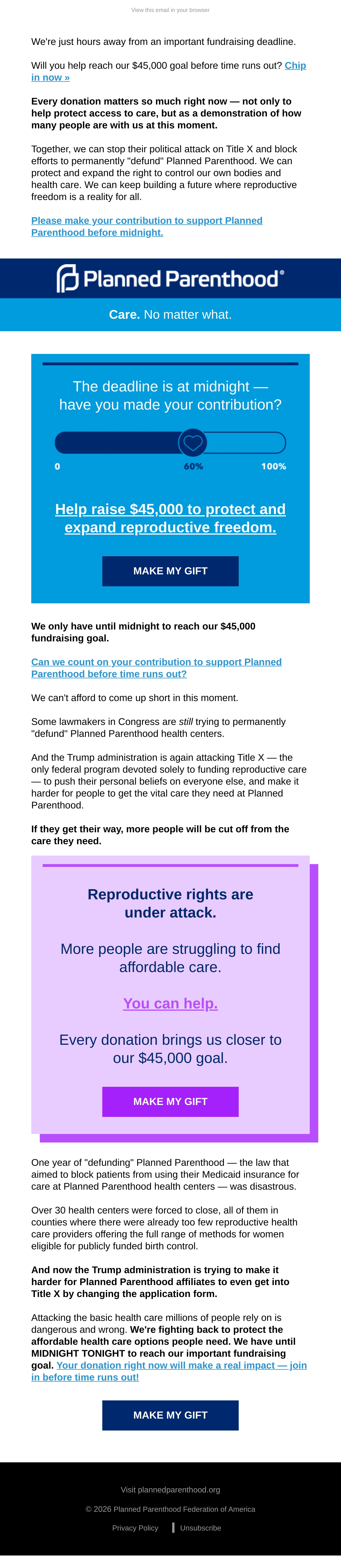The image size is (341, 1568).
Task: Open the 'Can we count on your contribution' link
Action: (x=157, y=668)
